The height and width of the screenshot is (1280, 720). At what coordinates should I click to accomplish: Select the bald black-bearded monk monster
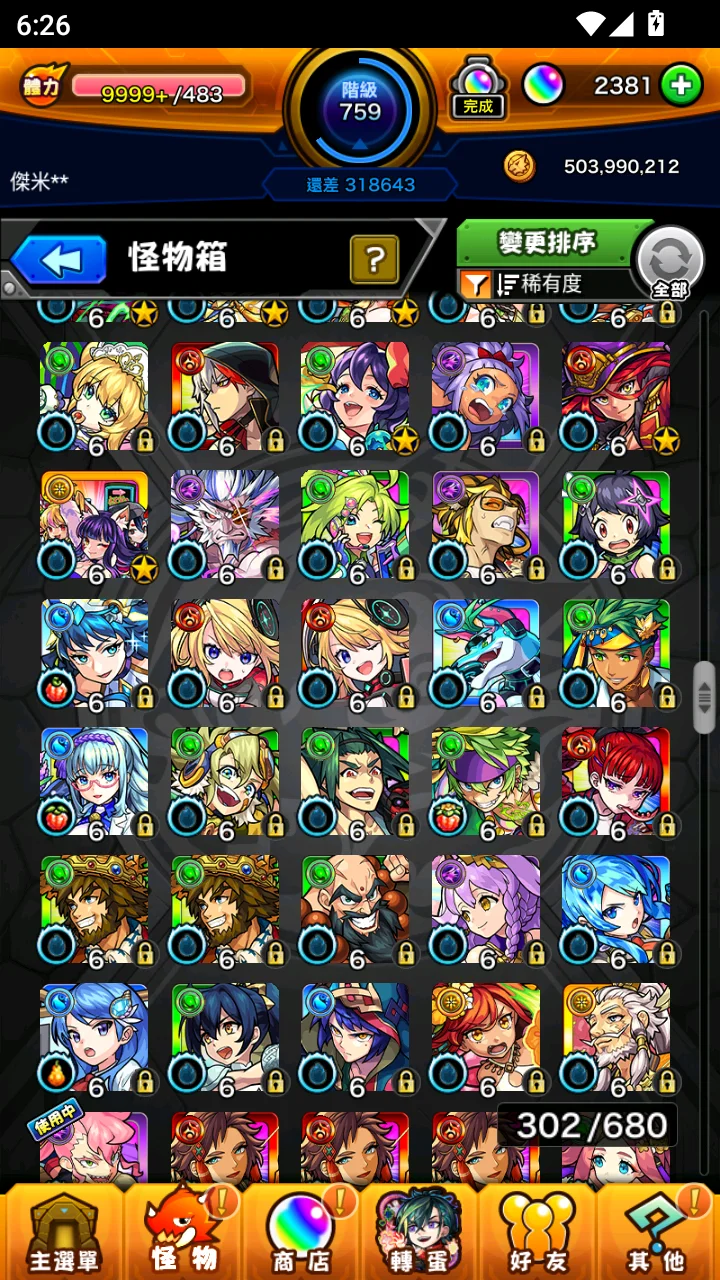point(355,909)
